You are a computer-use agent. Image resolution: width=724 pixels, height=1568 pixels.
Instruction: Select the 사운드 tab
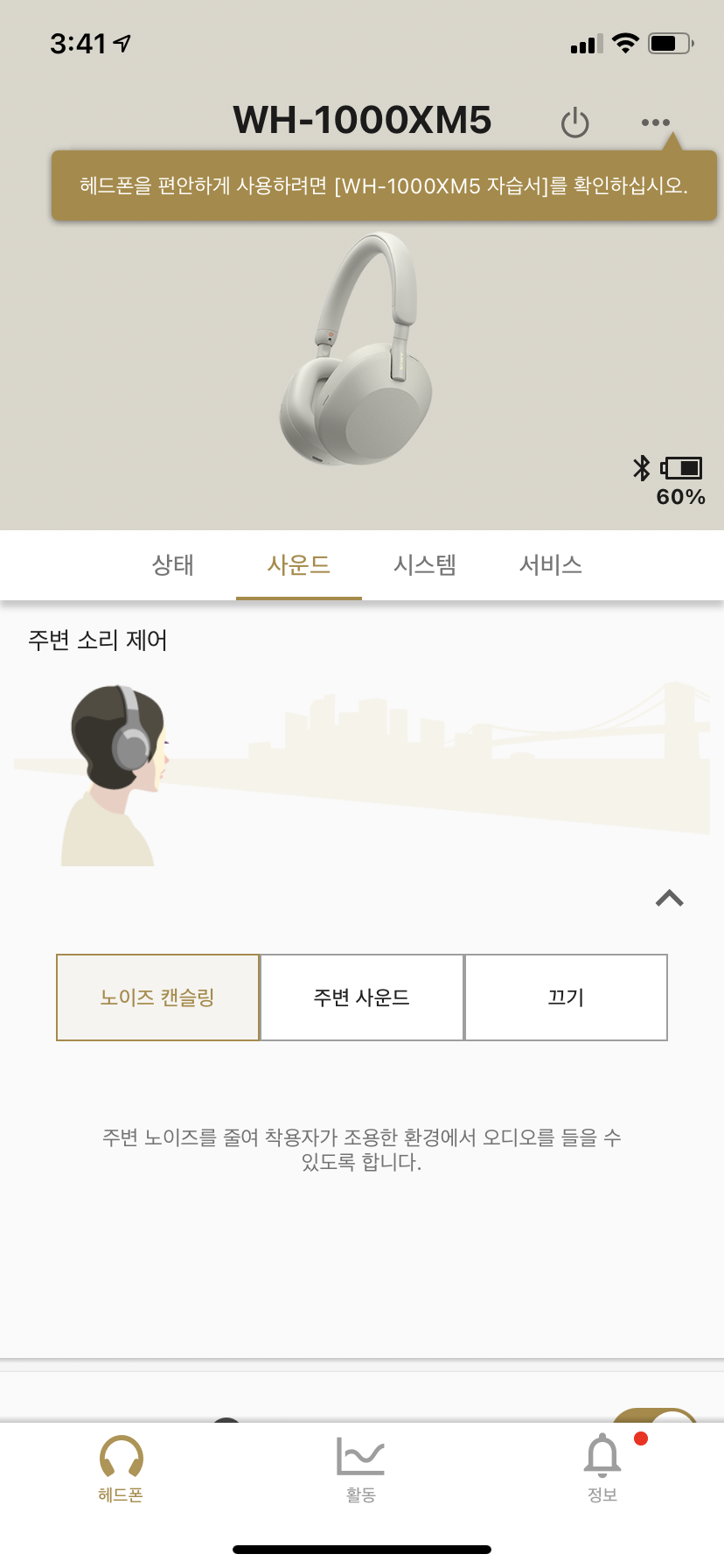[x=299, y=565]
